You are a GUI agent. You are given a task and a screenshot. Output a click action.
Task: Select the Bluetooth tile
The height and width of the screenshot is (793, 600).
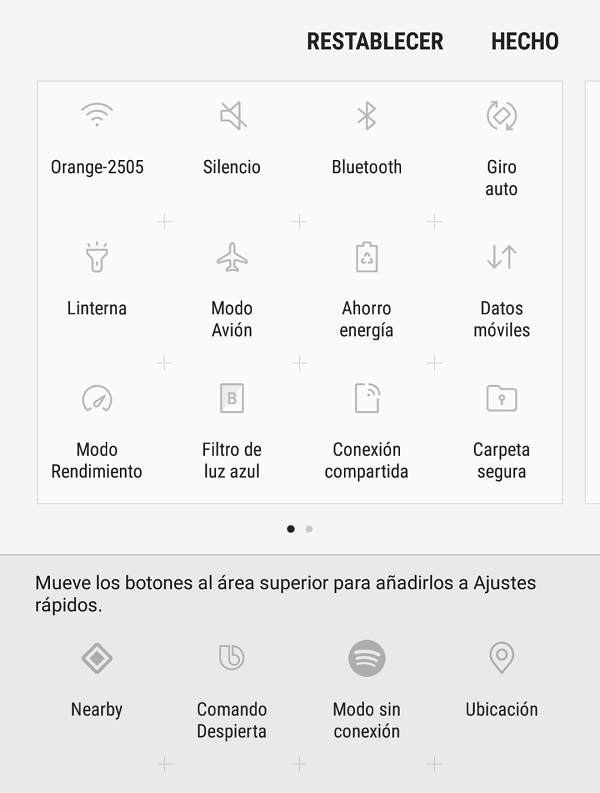click(x=367, y=117)
